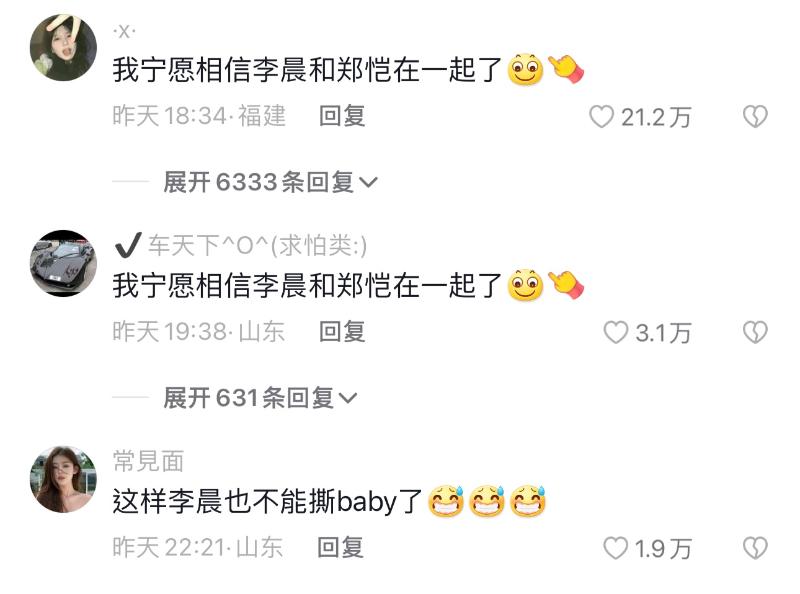
Task: Reply to 车天下^O^ comment
Action: click(x=342, y=332)
